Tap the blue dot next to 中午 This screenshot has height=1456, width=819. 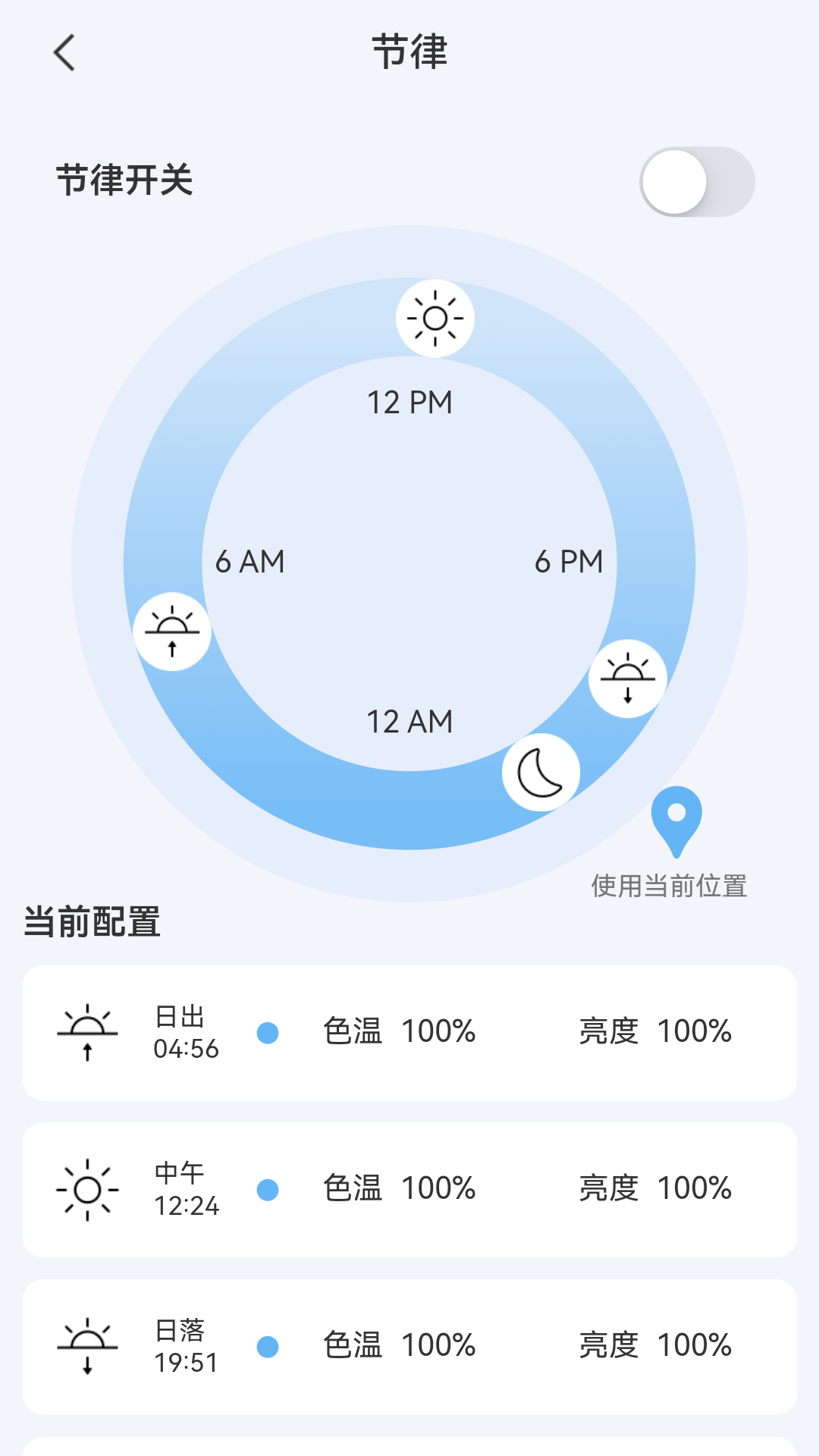tap(268, 1188)
